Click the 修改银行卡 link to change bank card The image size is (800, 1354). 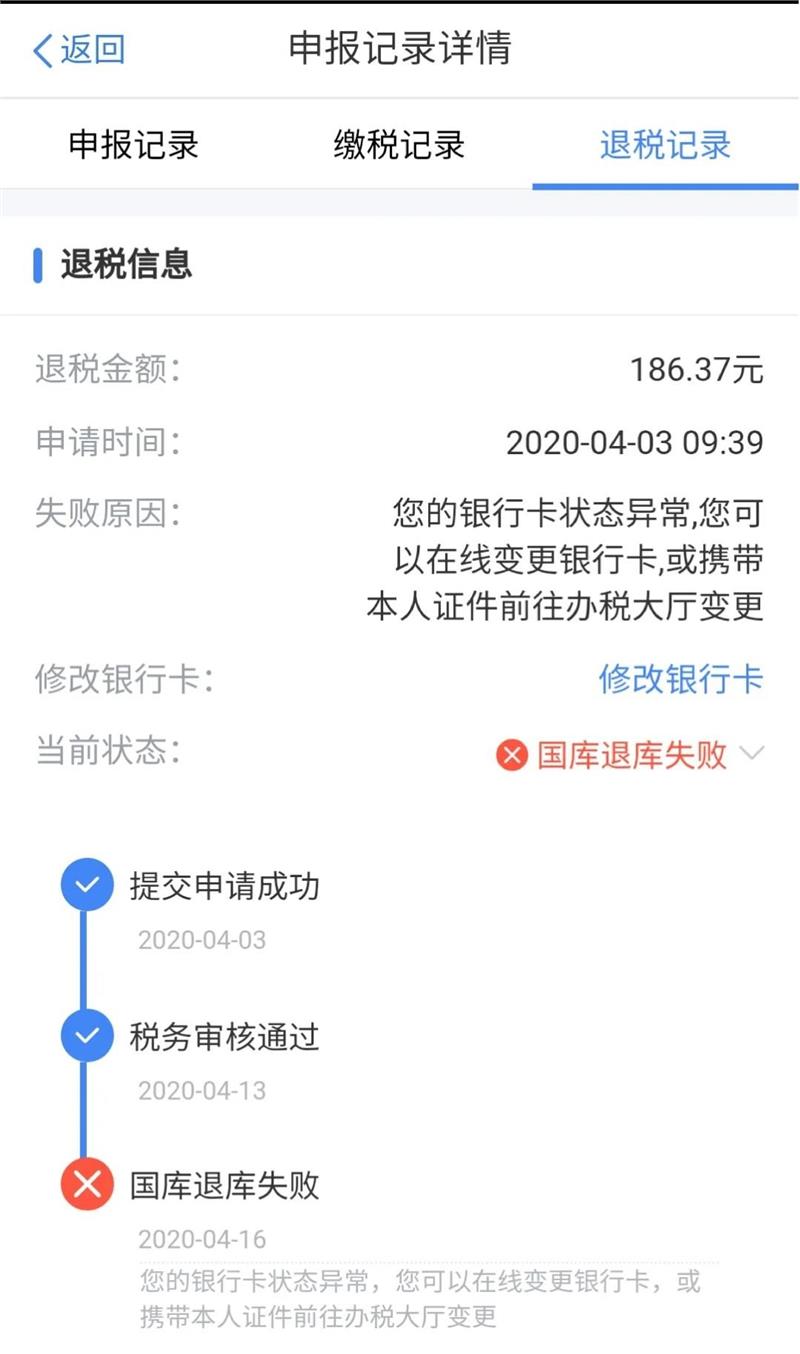coord(683,679)
